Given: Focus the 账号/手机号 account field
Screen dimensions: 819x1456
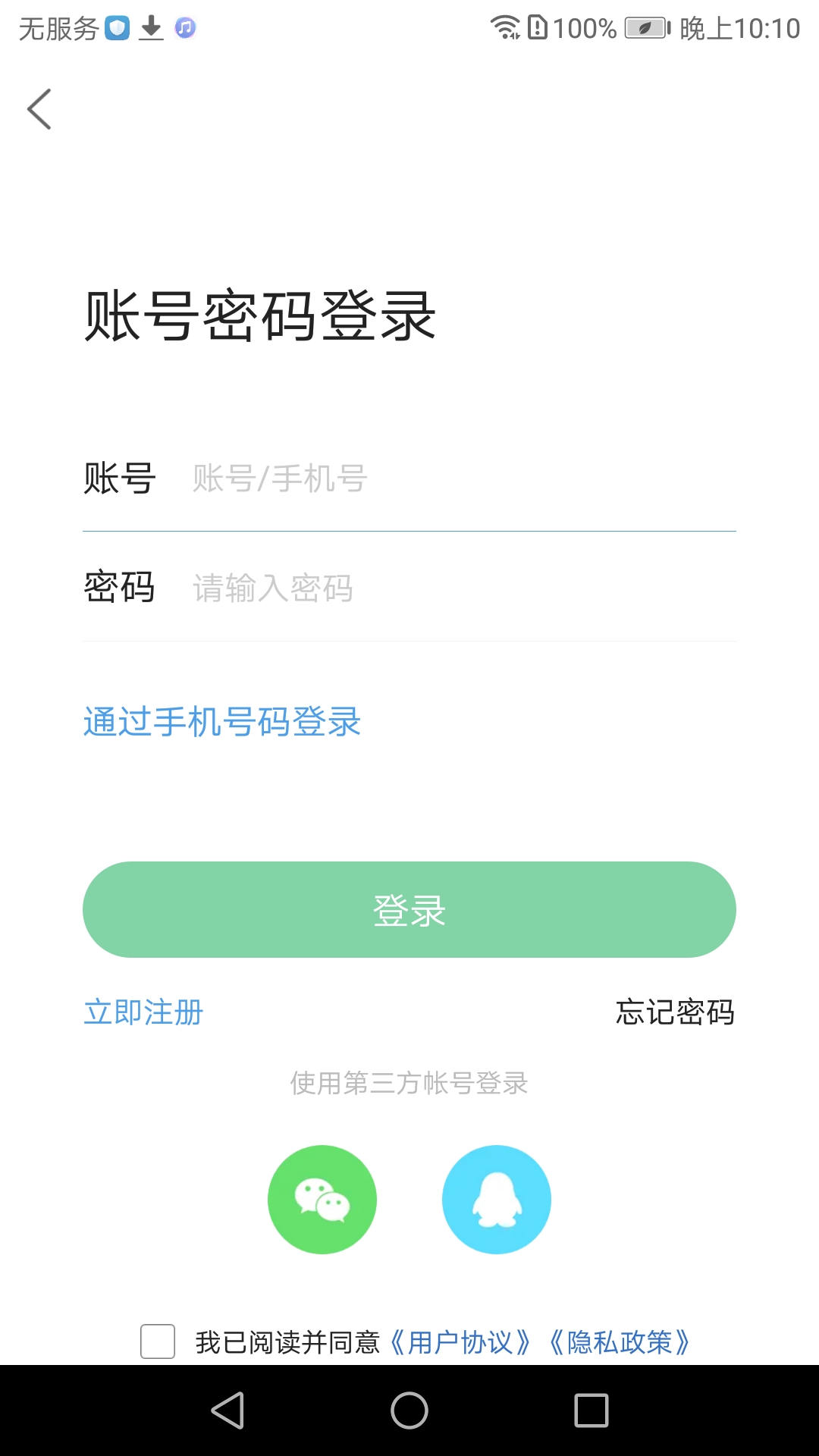Looking at the screenshot, I should [455, 479].
